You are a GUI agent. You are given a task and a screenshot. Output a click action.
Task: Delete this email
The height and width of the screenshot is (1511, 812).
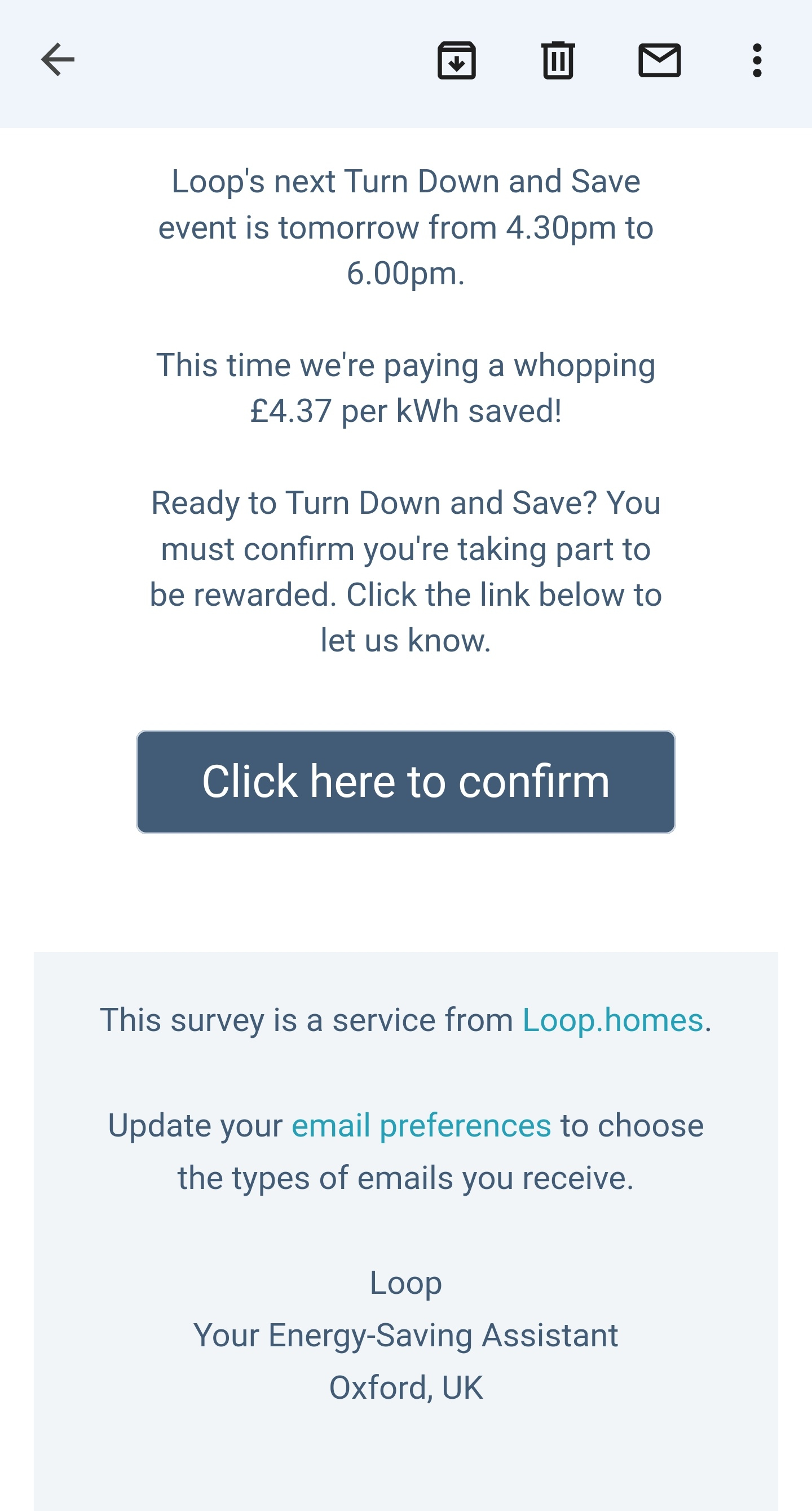(x=558, y=60)
